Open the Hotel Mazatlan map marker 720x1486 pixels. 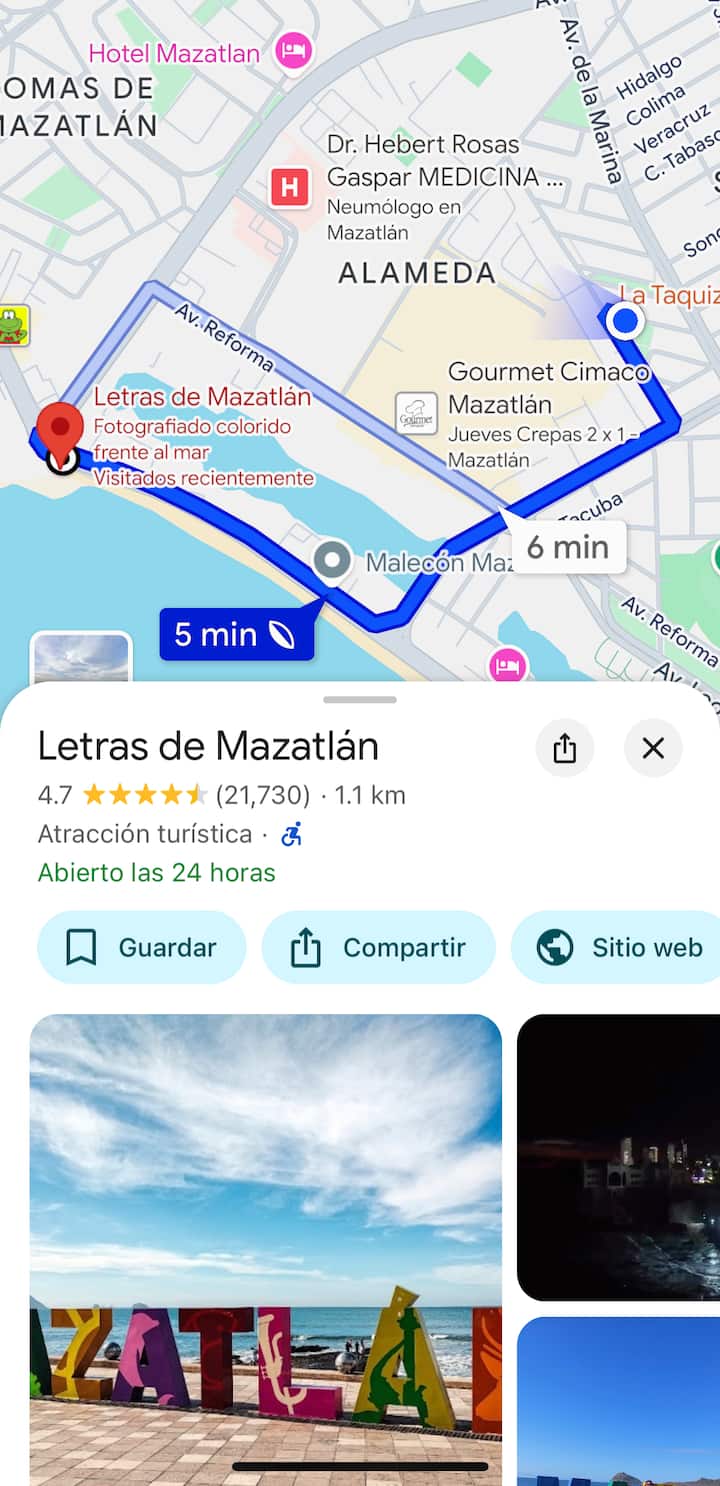tap(293, 51)
